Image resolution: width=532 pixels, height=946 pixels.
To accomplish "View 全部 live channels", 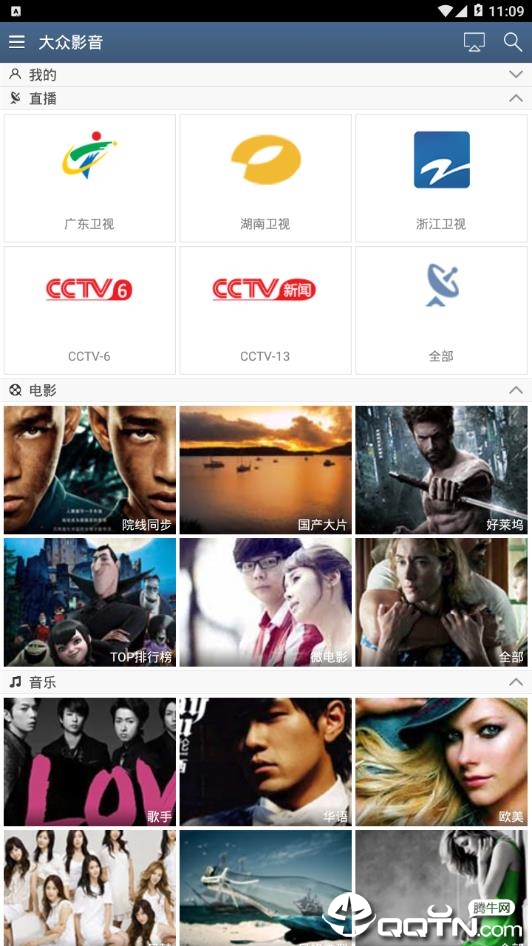I will coord(442,310).
